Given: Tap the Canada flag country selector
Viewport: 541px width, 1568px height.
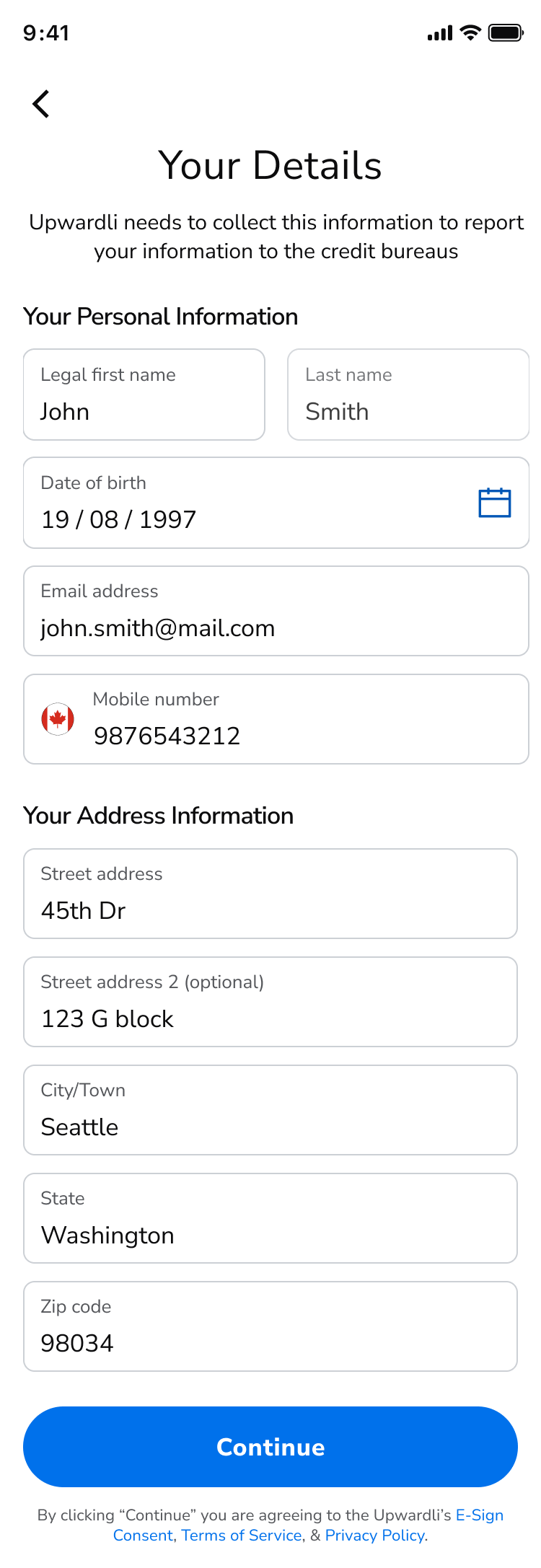Looking at the screenshot, I should coord(58,719).
